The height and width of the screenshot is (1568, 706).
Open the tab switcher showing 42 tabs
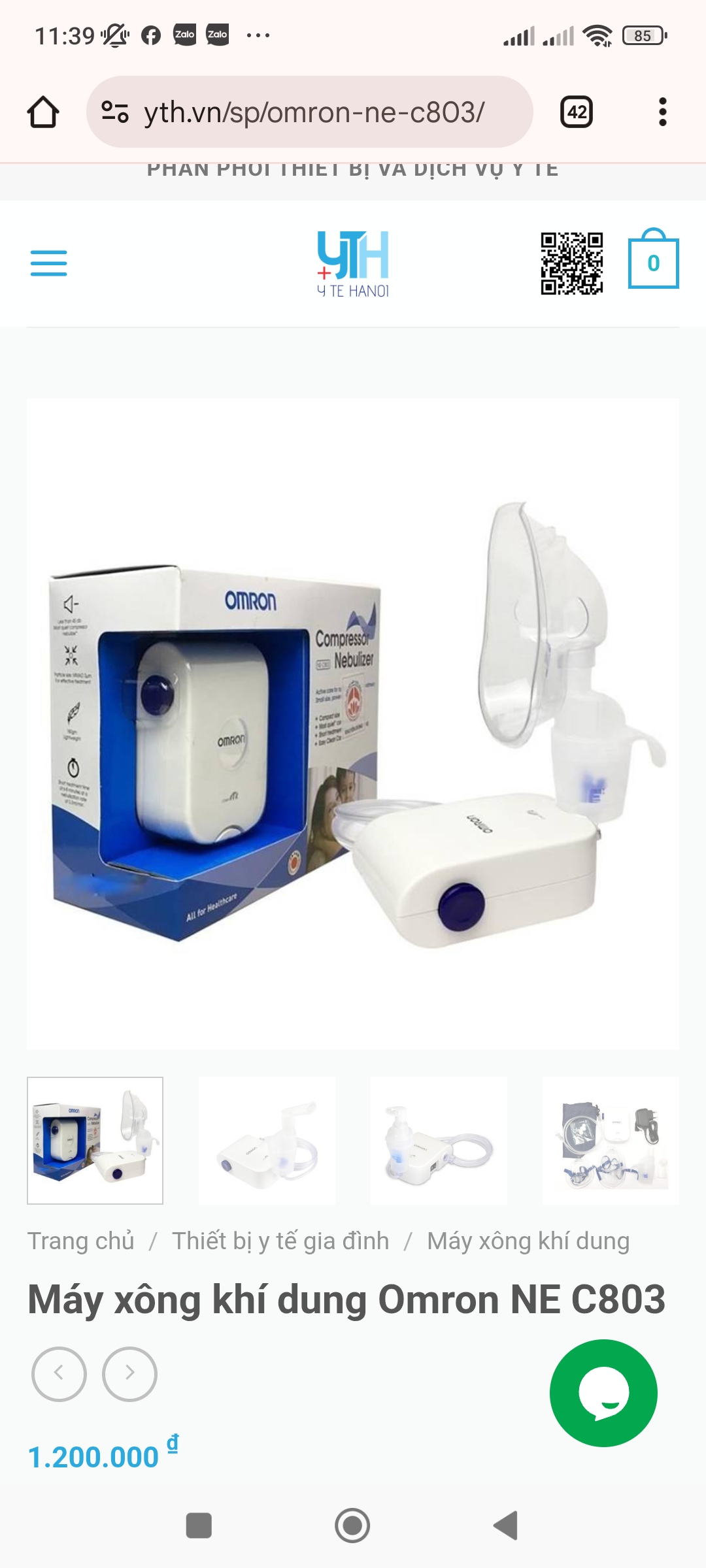[576, 112]
